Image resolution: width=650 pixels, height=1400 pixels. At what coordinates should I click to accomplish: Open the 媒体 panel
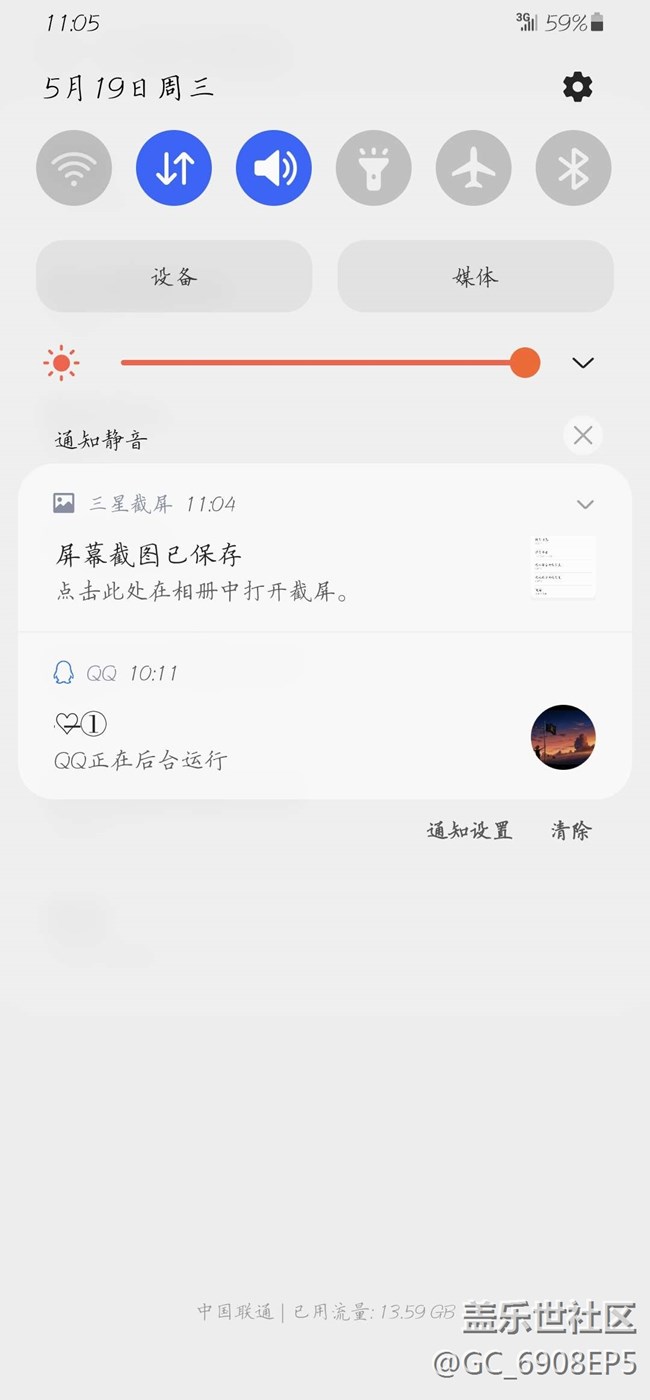[475, 276]
